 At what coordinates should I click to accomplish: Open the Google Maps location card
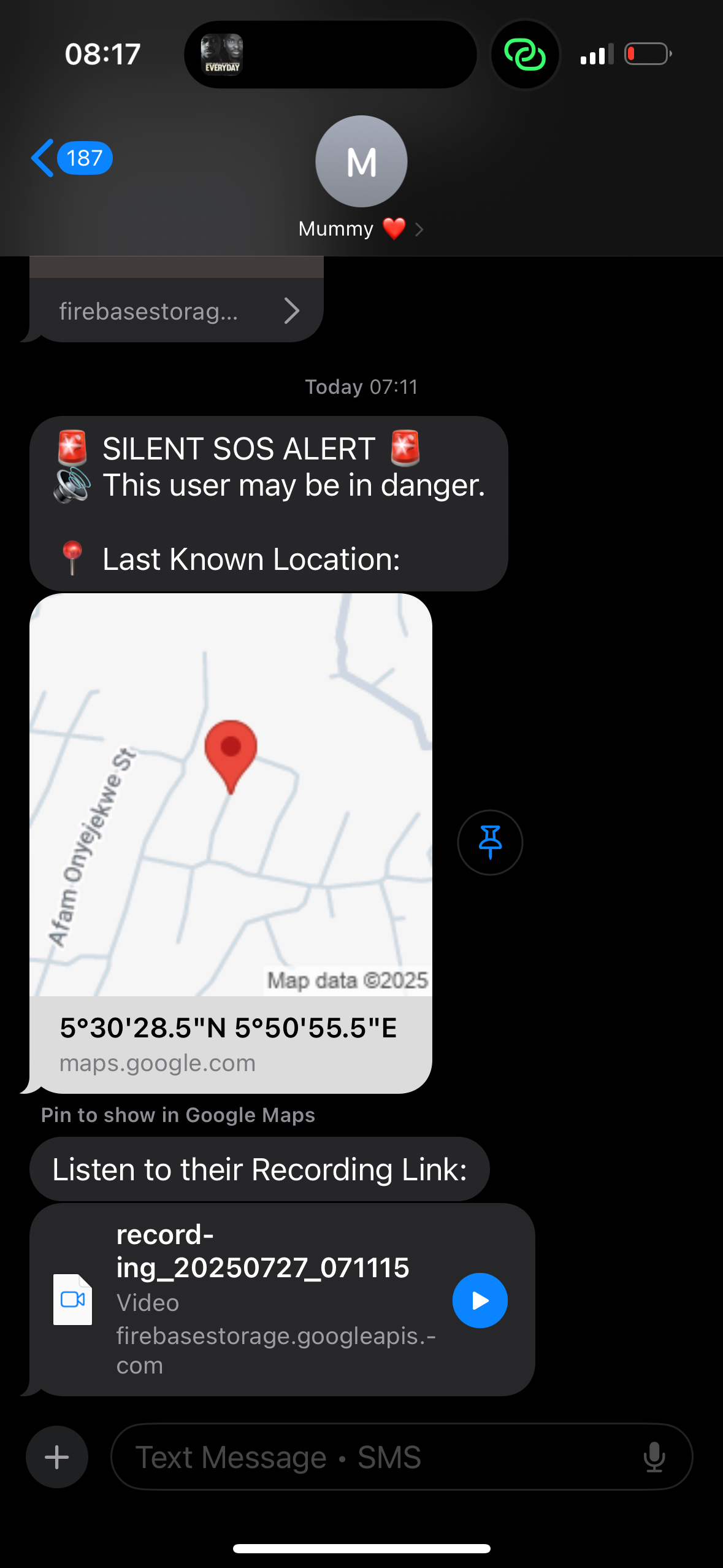point(231,843)
